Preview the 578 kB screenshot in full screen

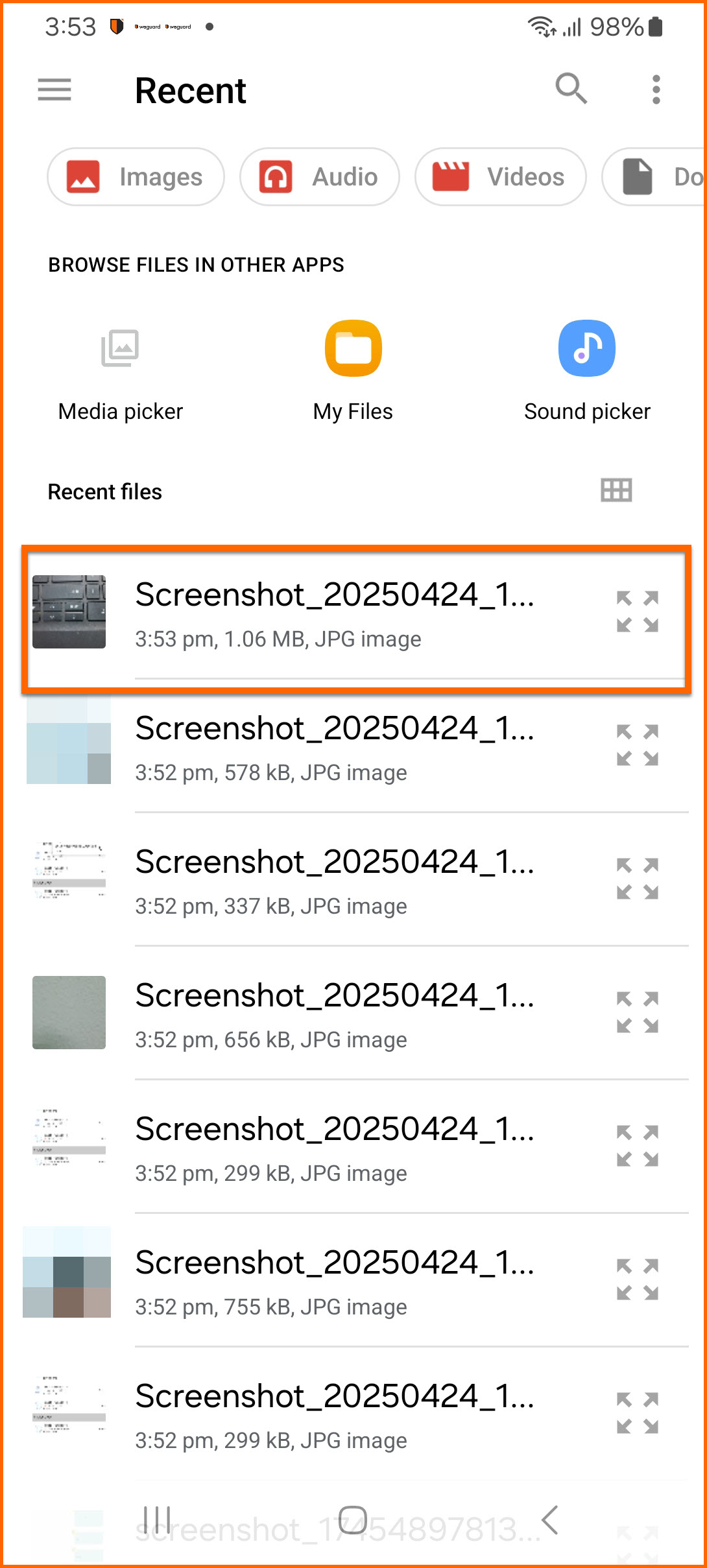pos(638,745)
